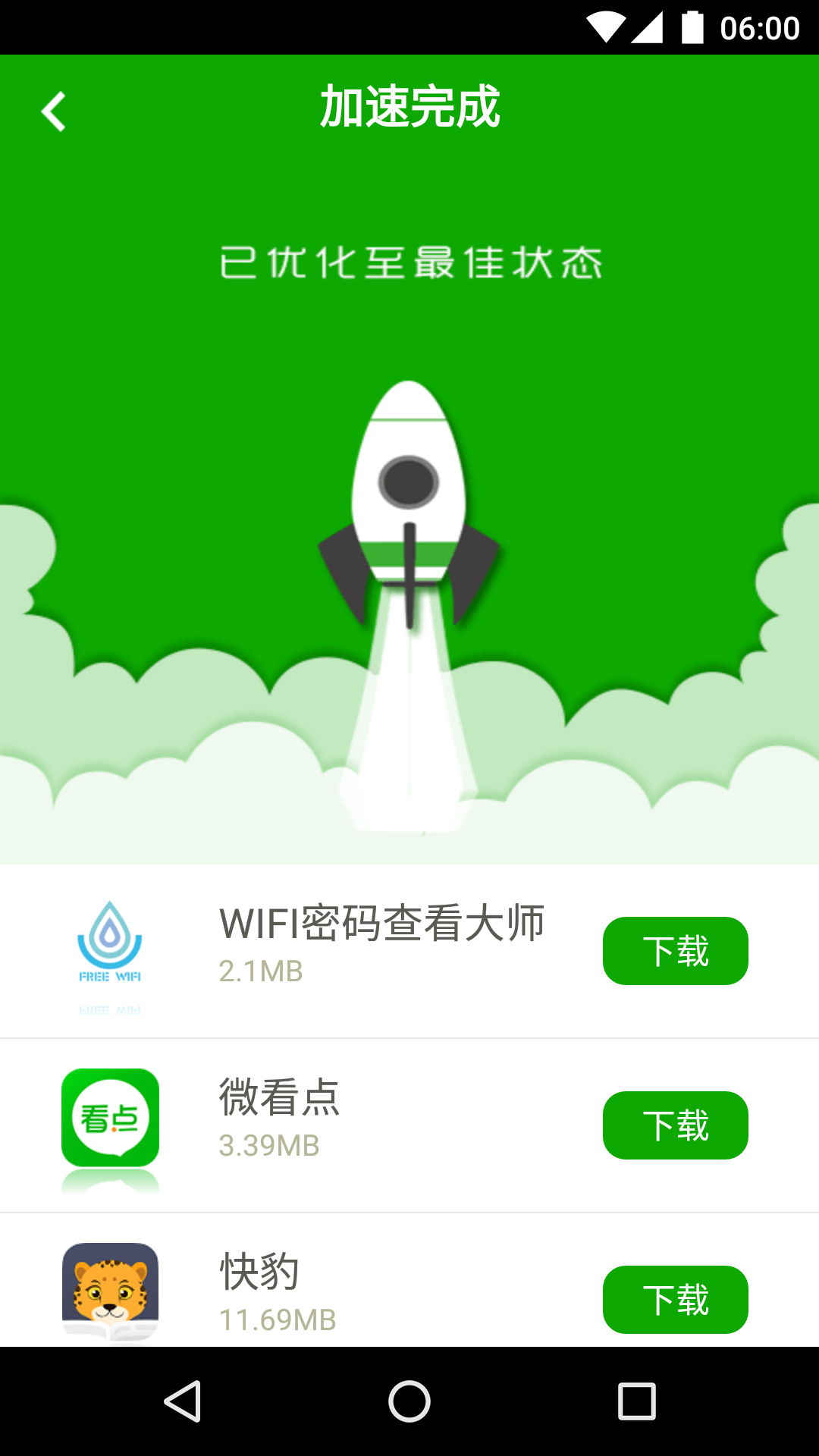Tap the system home button
Viewport: 819px width, 1456px height.
pos(409,1401)
